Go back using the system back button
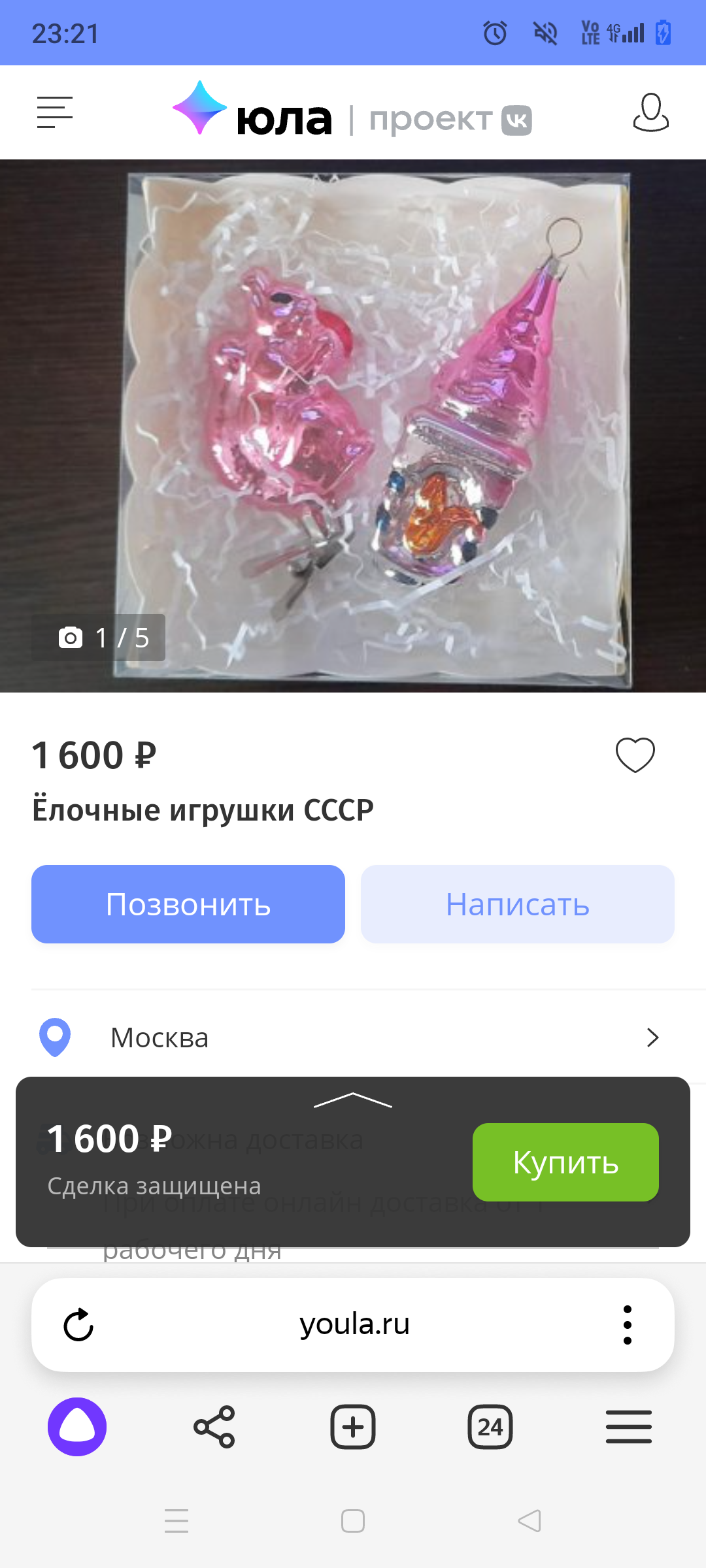This screenshot has height=1568, width=706. (x=529, y=1521)
